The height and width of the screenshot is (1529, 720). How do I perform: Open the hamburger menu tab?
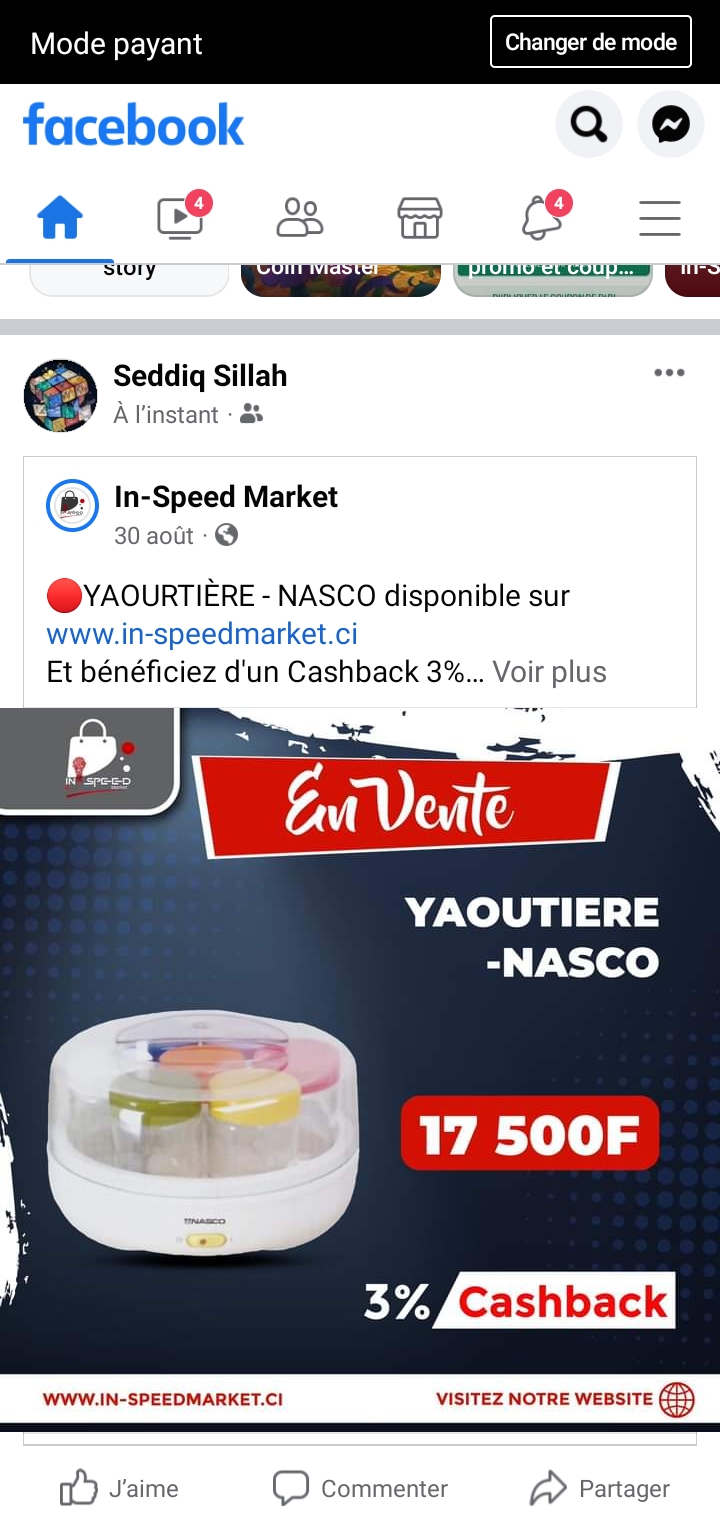click(x=660, y=217)
